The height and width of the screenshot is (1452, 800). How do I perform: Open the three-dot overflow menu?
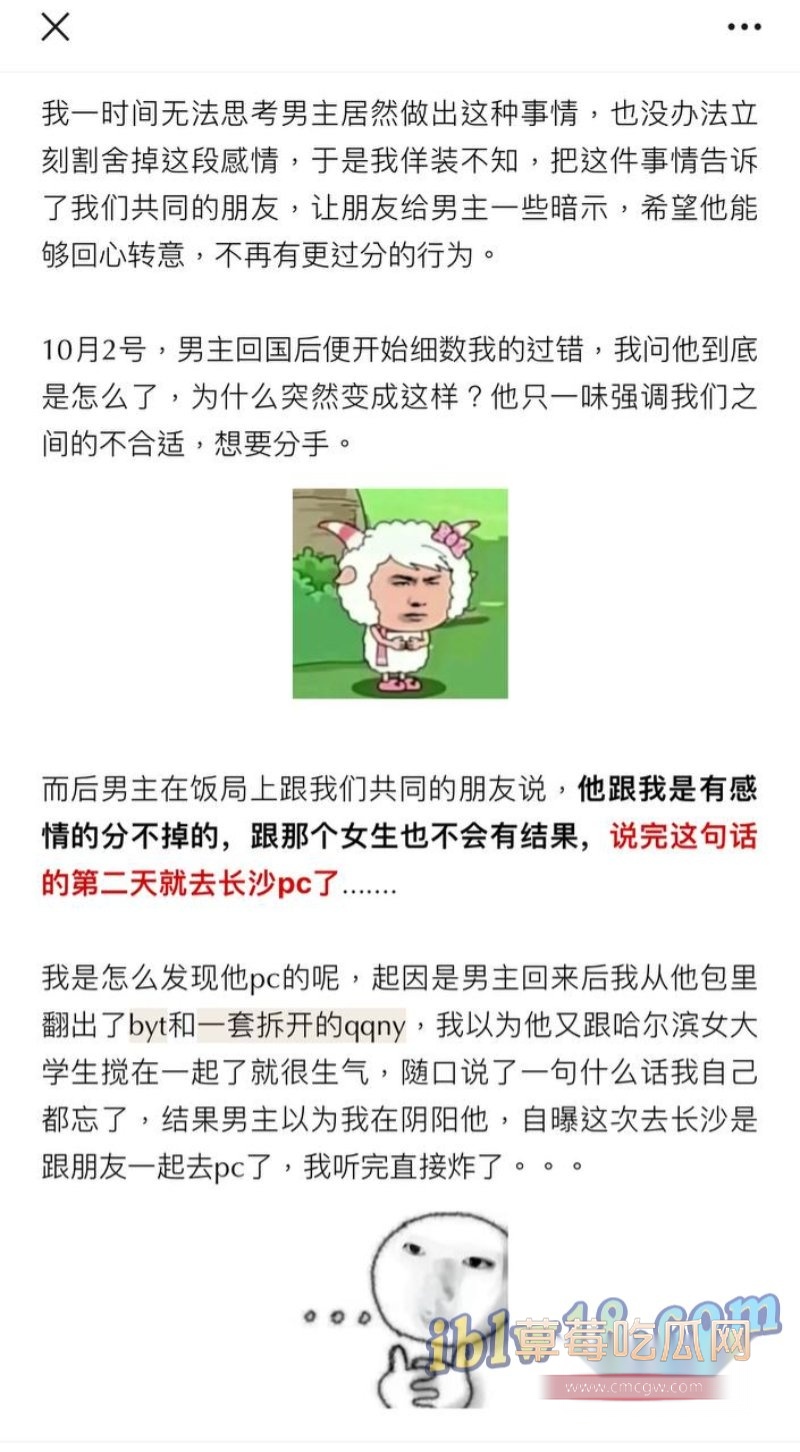coord(744,28)
